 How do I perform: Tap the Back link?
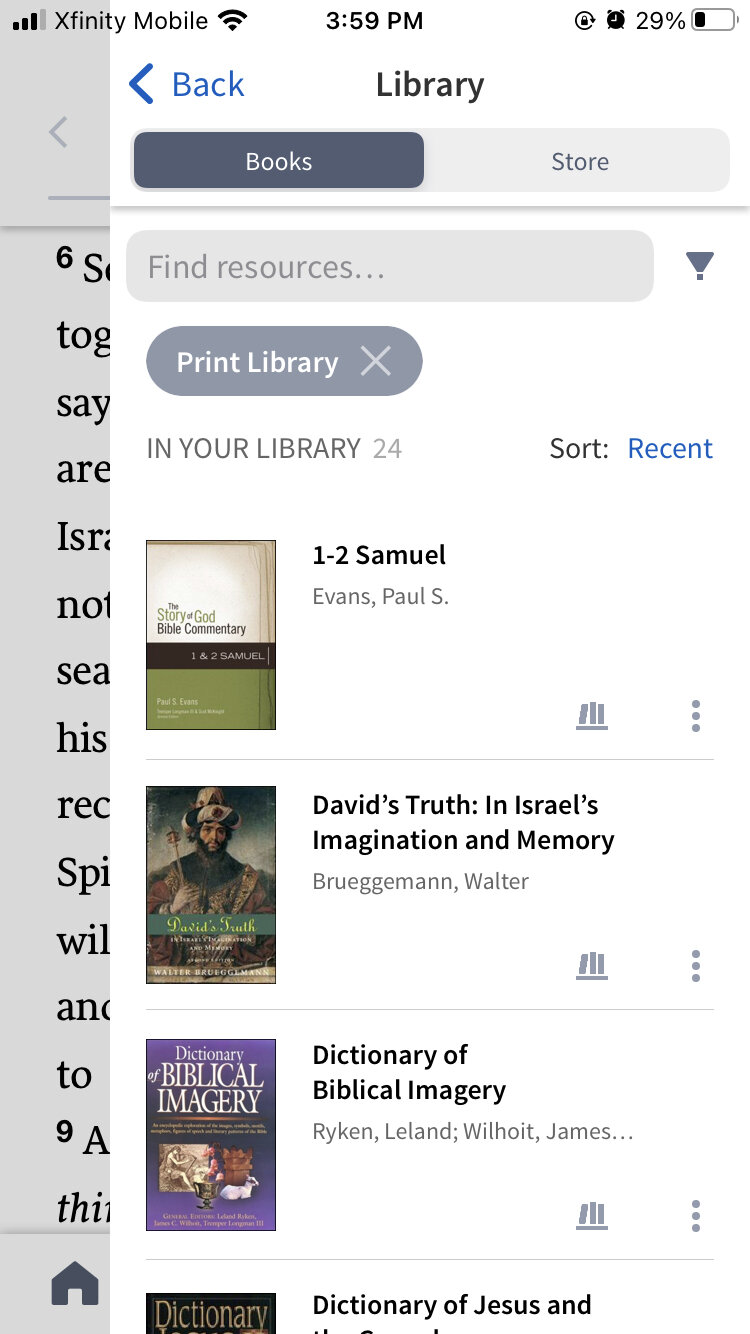coord(187,84)
